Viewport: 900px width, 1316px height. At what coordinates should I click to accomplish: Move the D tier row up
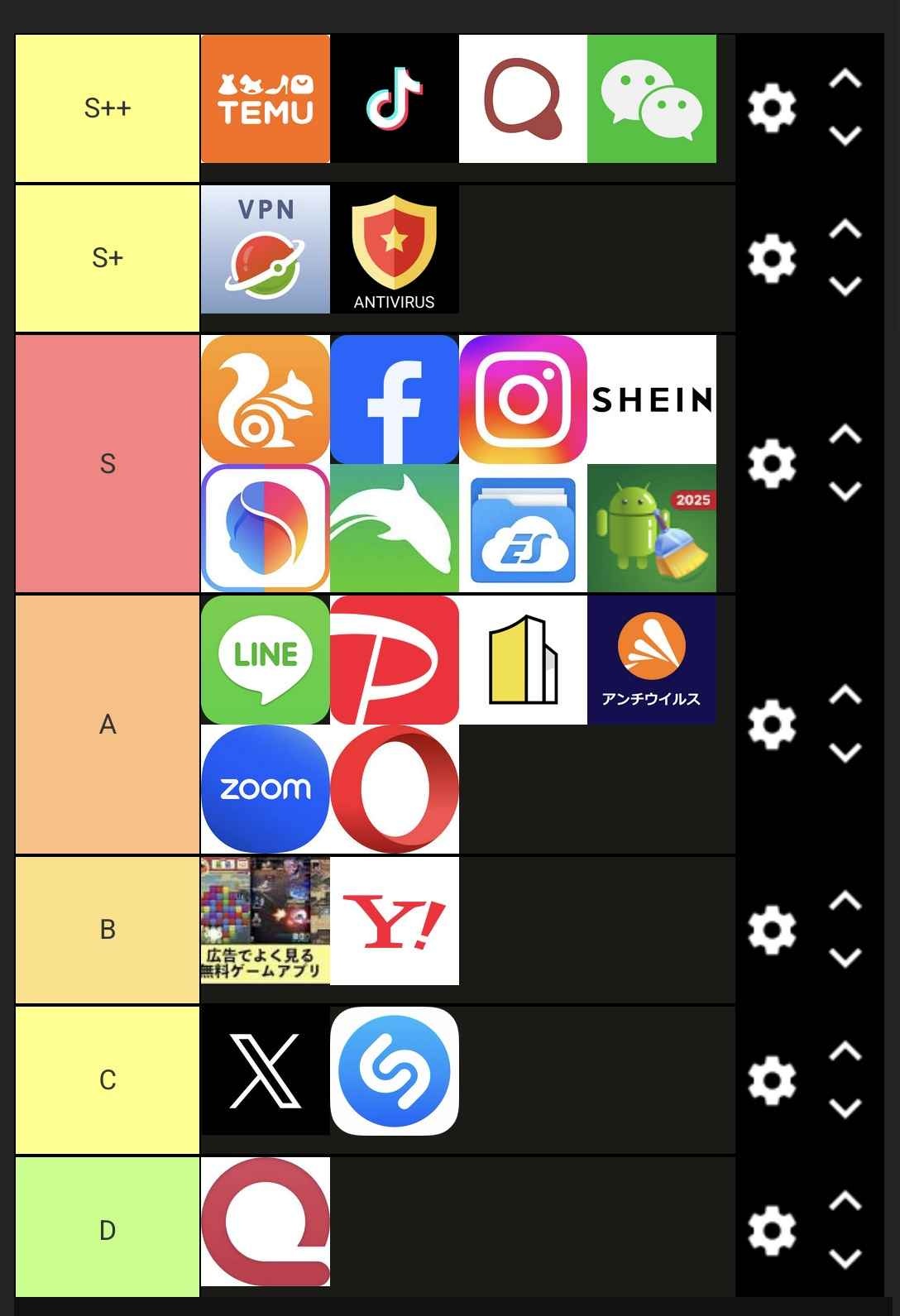(845, 1202)
